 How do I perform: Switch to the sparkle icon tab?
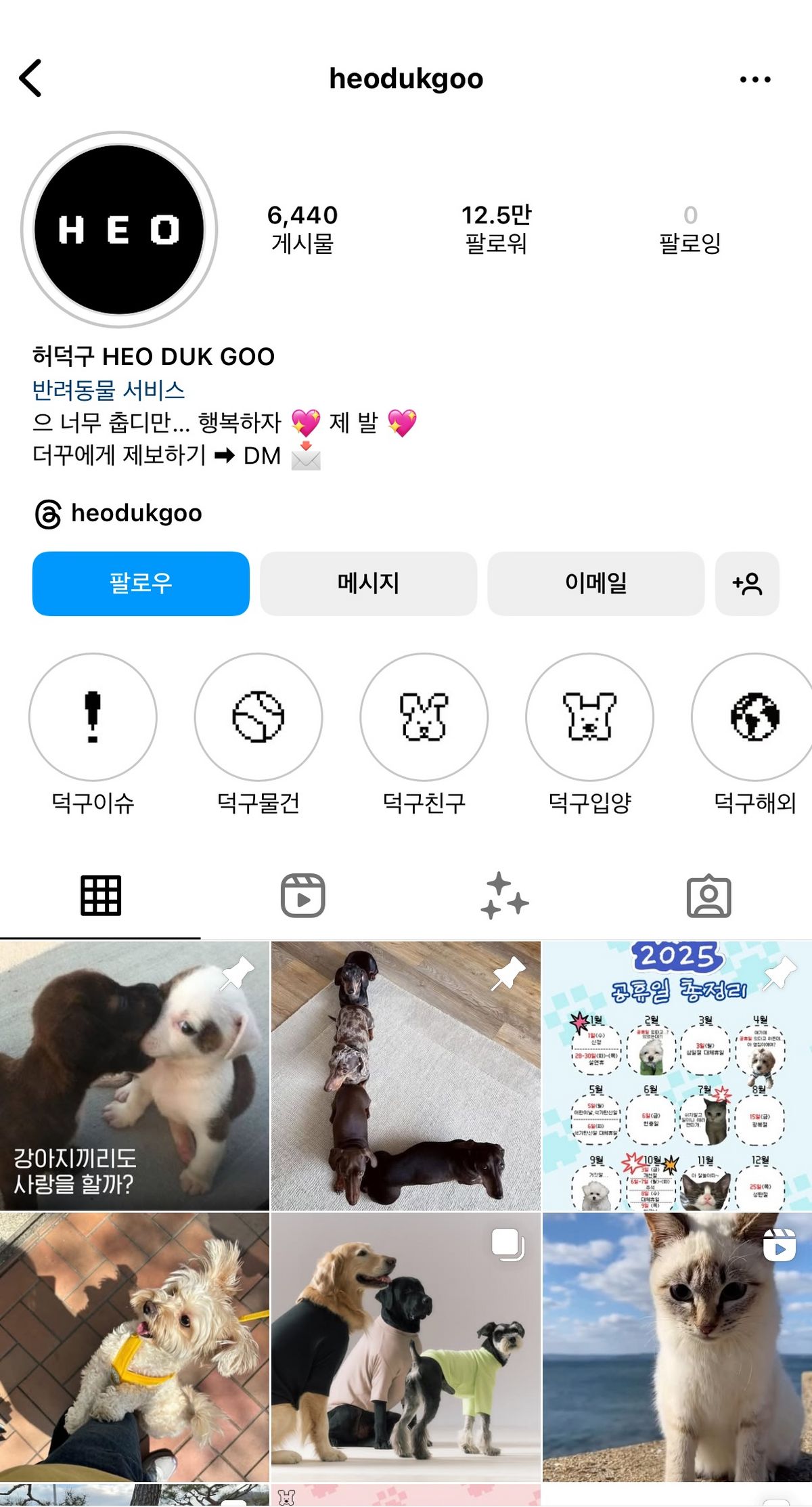(505, 896)
